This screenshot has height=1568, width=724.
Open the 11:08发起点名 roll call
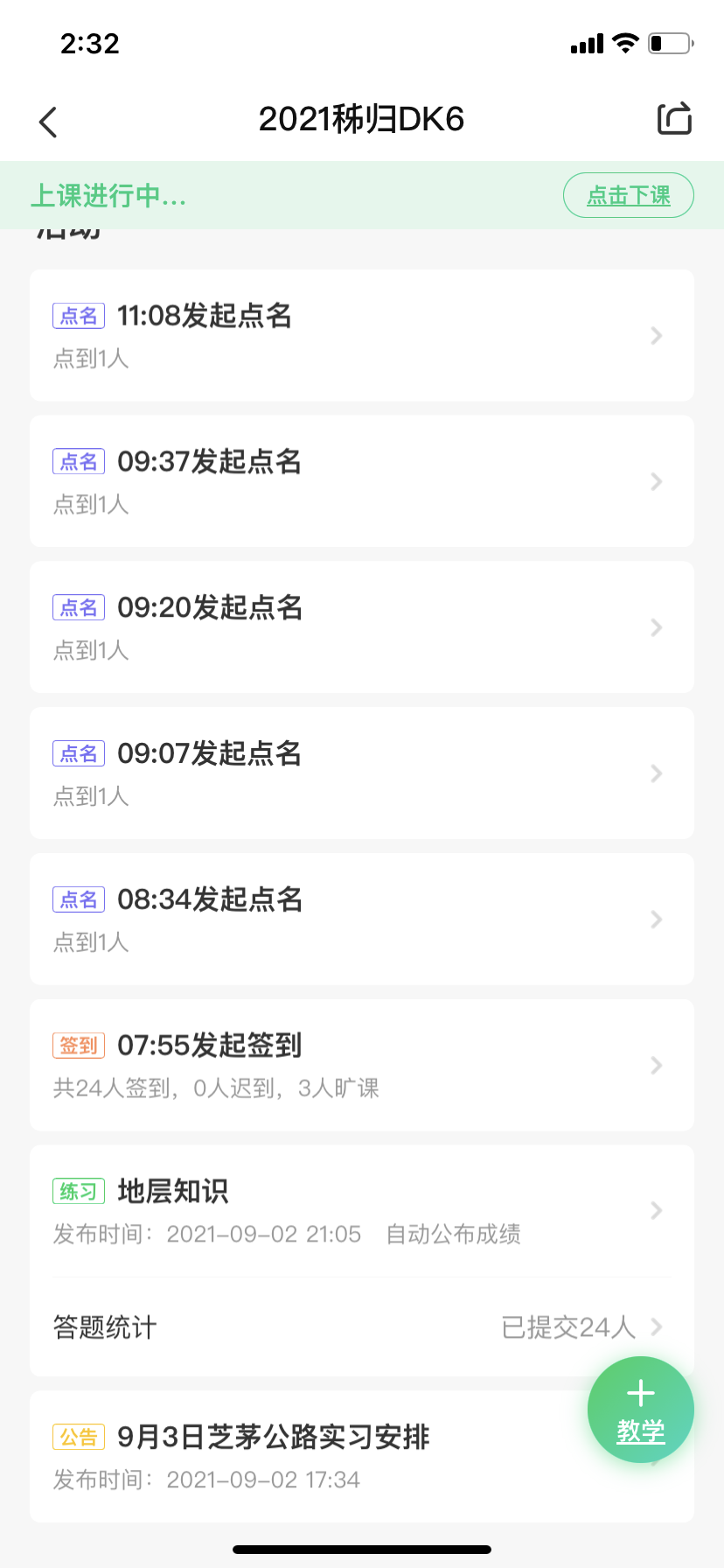point(361,335)
